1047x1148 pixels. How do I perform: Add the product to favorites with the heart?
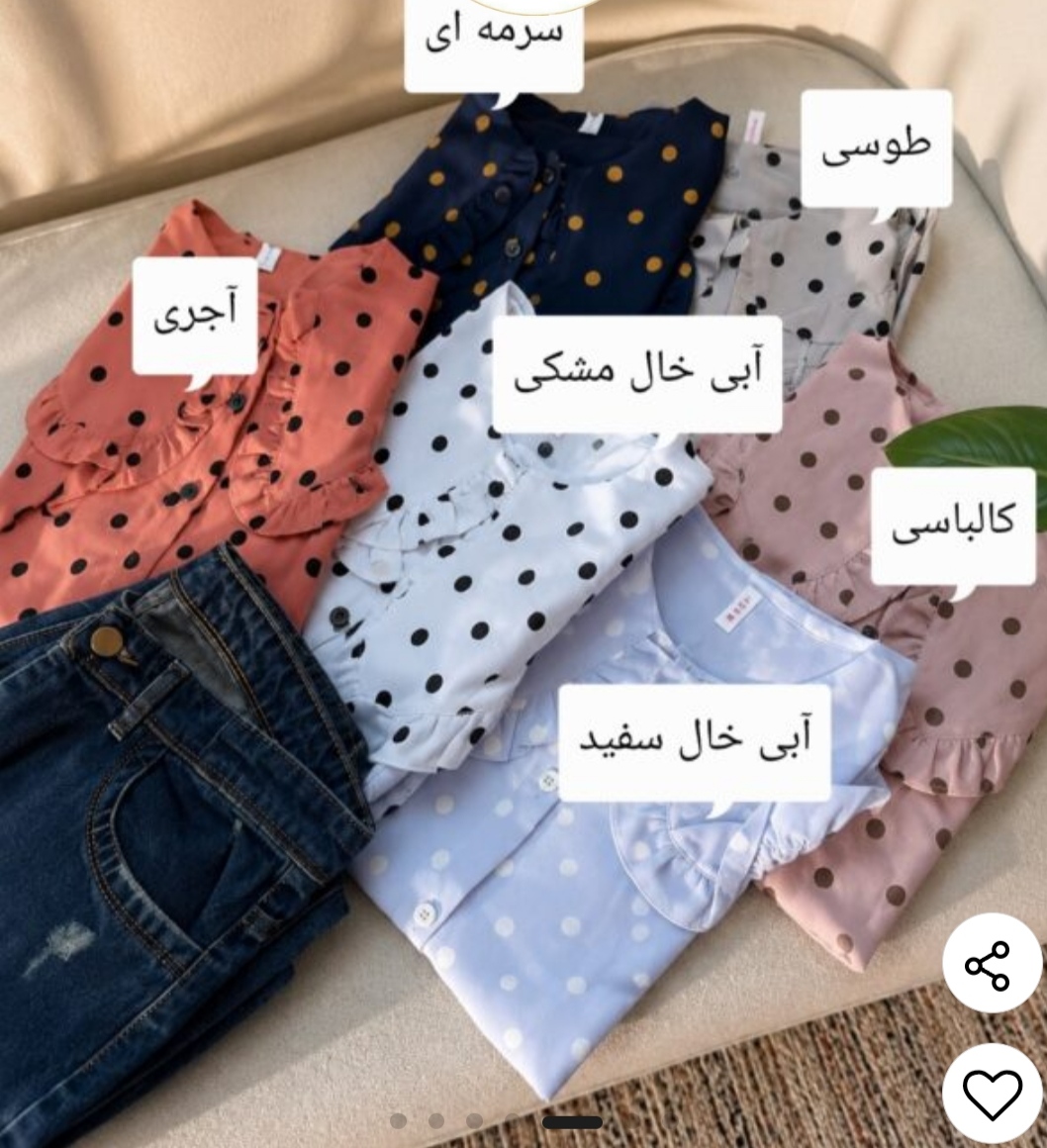pos(992,1094)
